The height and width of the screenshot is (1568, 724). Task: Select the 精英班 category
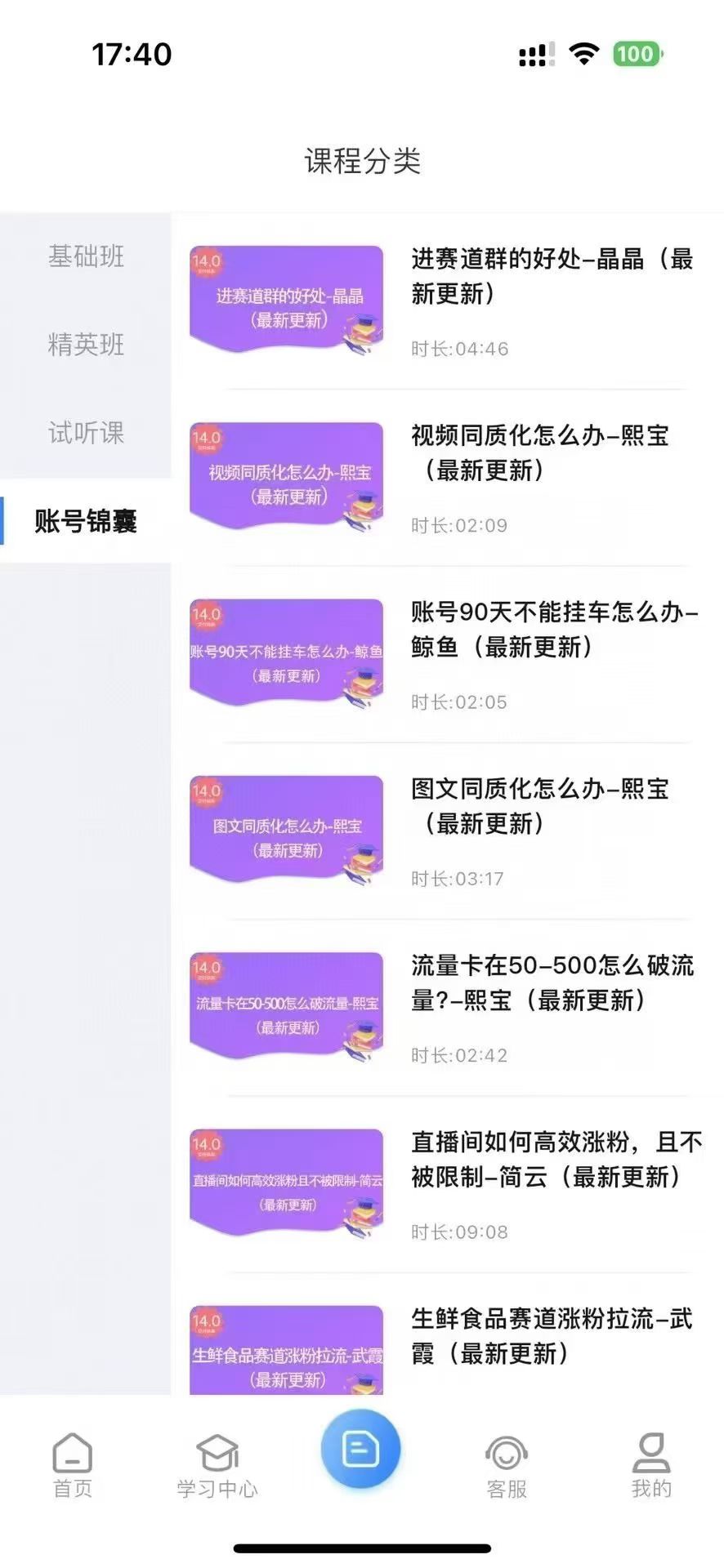(86, 345)
